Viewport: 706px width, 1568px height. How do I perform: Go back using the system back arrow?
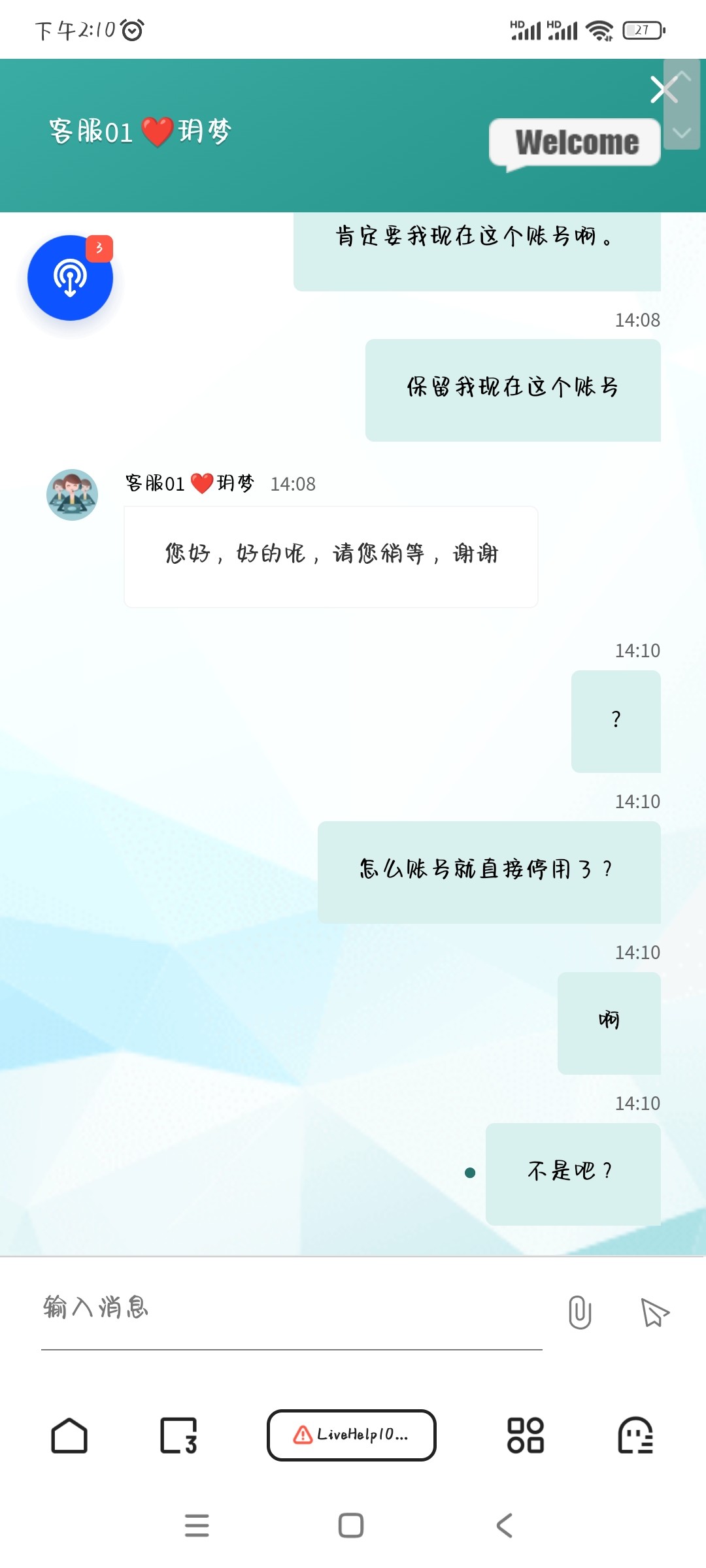point(504,1526)
